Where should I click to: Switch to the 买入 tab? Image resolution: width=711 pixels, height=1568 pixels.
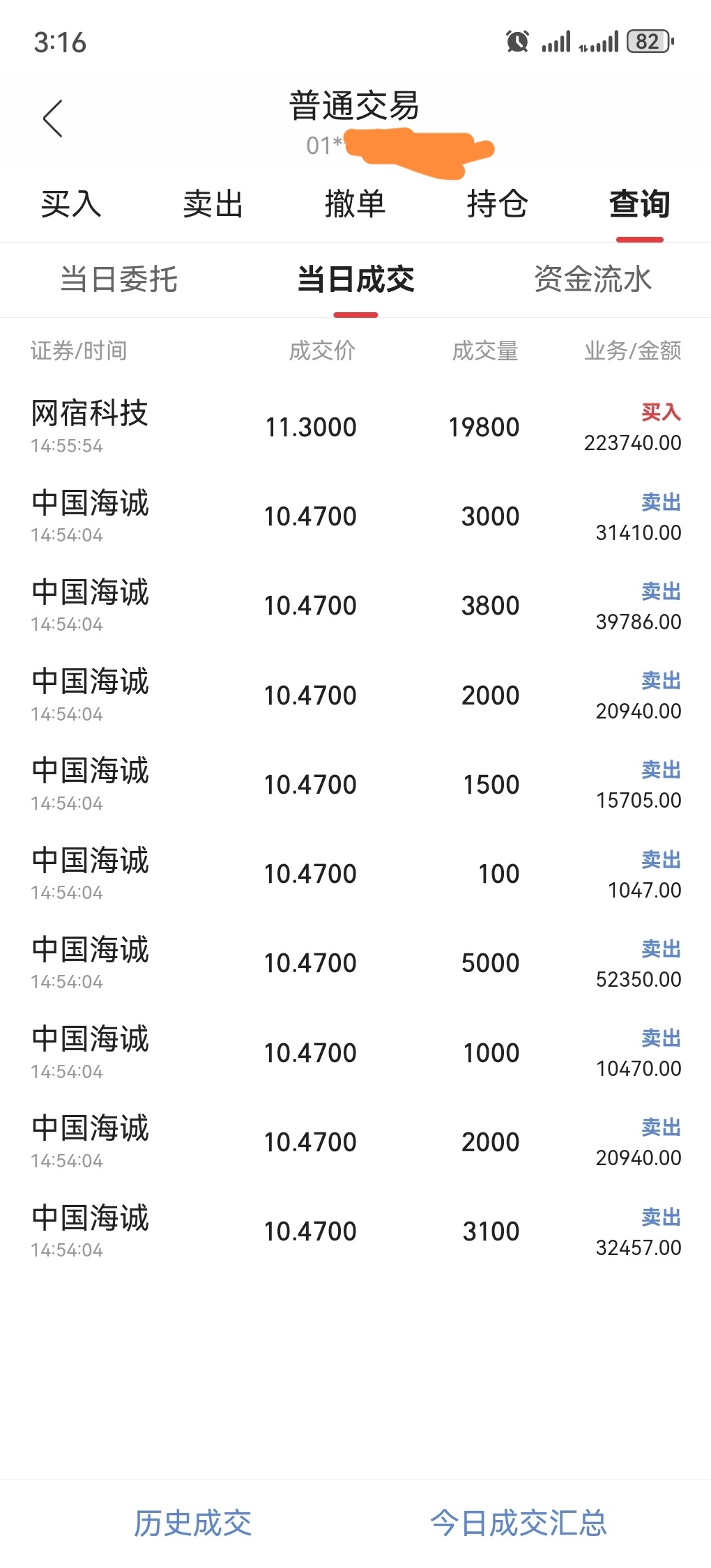(70, 206)
